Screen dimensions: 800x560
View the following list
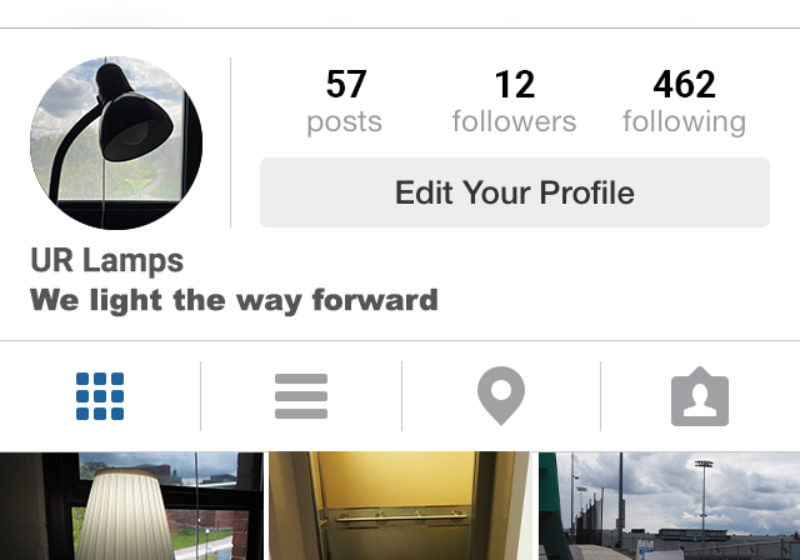click(x=684, y=102)
